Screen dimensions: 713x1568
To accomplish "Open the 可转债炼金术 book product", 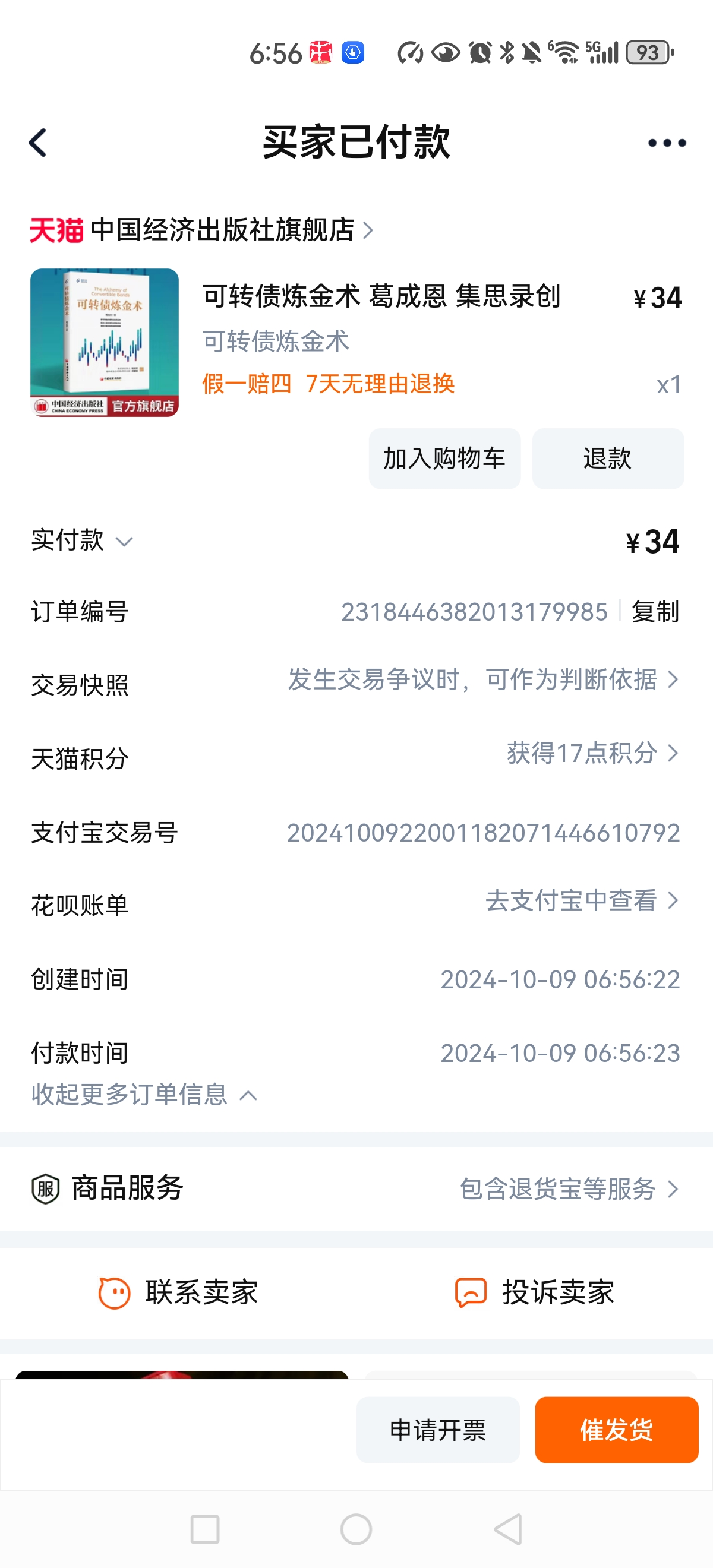I will point(381,298).
